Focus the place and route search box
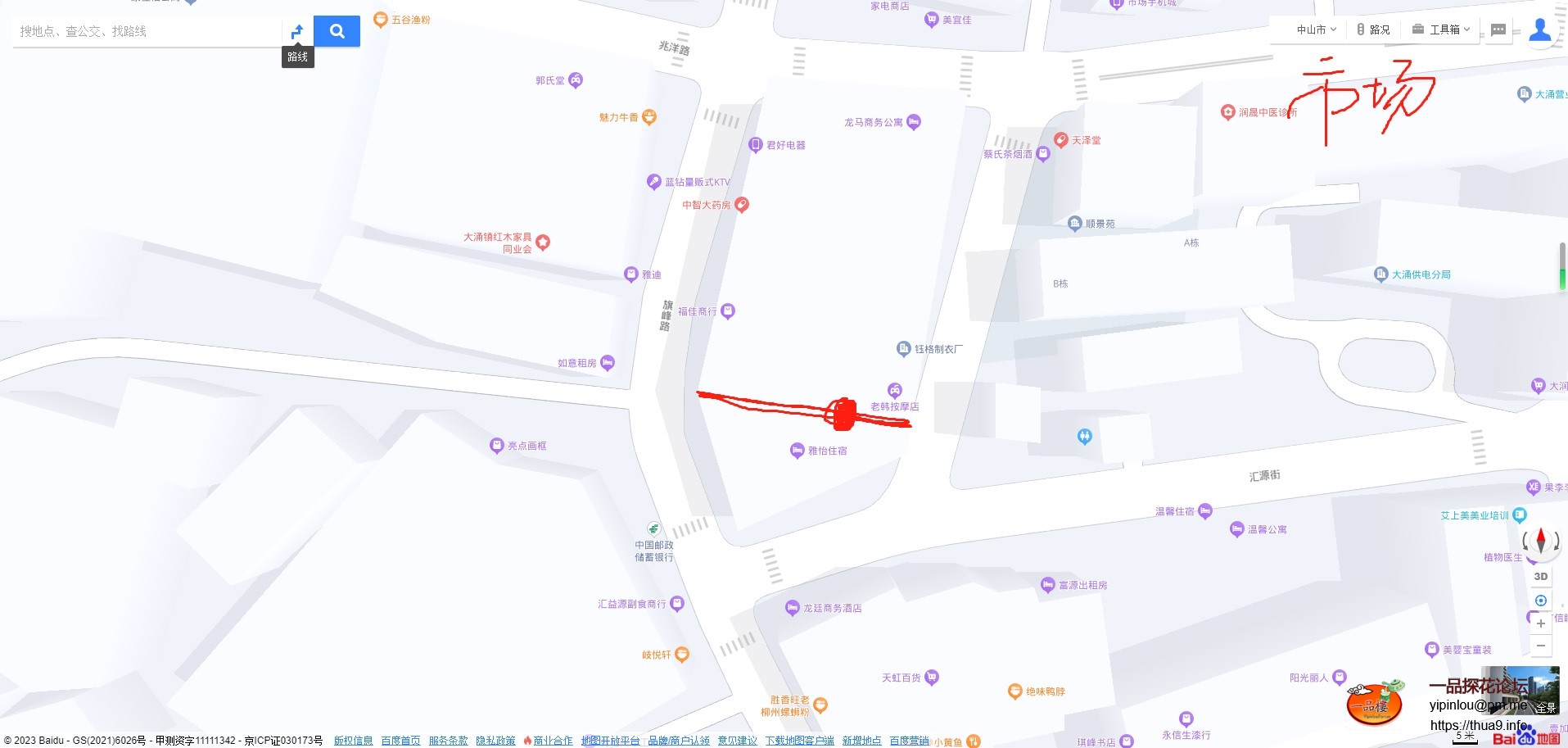Viewport: 1568px width, 748px height. (x=147, y=31)
